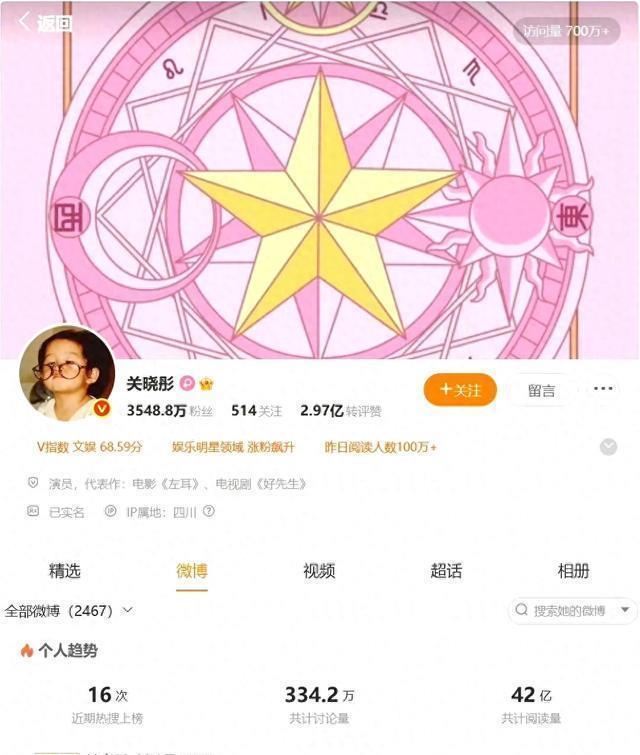Viewport: 640px width, 755px height.
Task: Follow 关晓彤 with the 关注 button
Action: click(x=460, y=390)
